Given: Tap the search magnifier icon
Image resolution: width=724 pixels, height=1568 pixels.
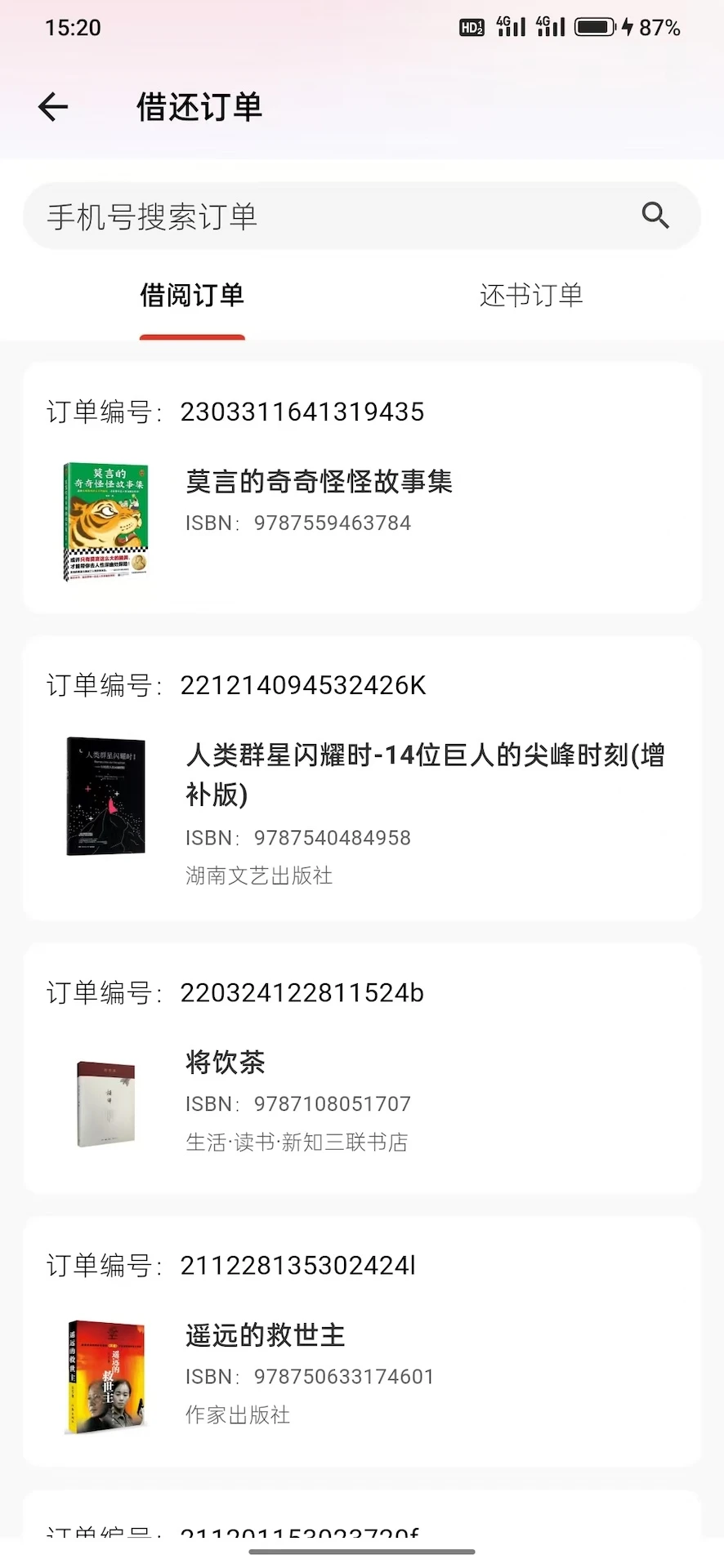Looking at the screenshot, I should [655, 216].
